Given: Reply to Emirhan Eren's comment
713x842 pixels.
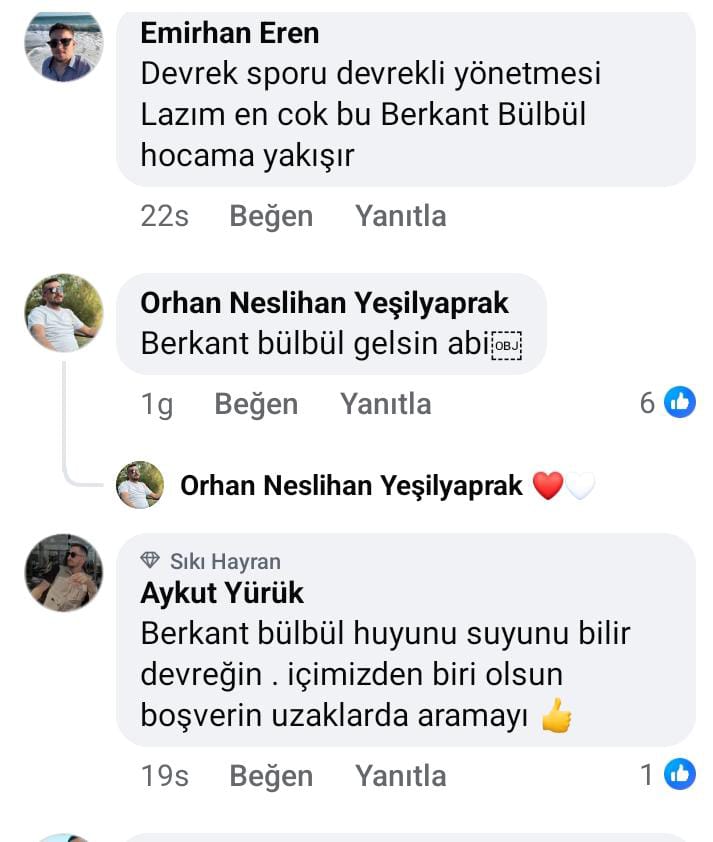Looking at the screenshot, I should point(400,216).
